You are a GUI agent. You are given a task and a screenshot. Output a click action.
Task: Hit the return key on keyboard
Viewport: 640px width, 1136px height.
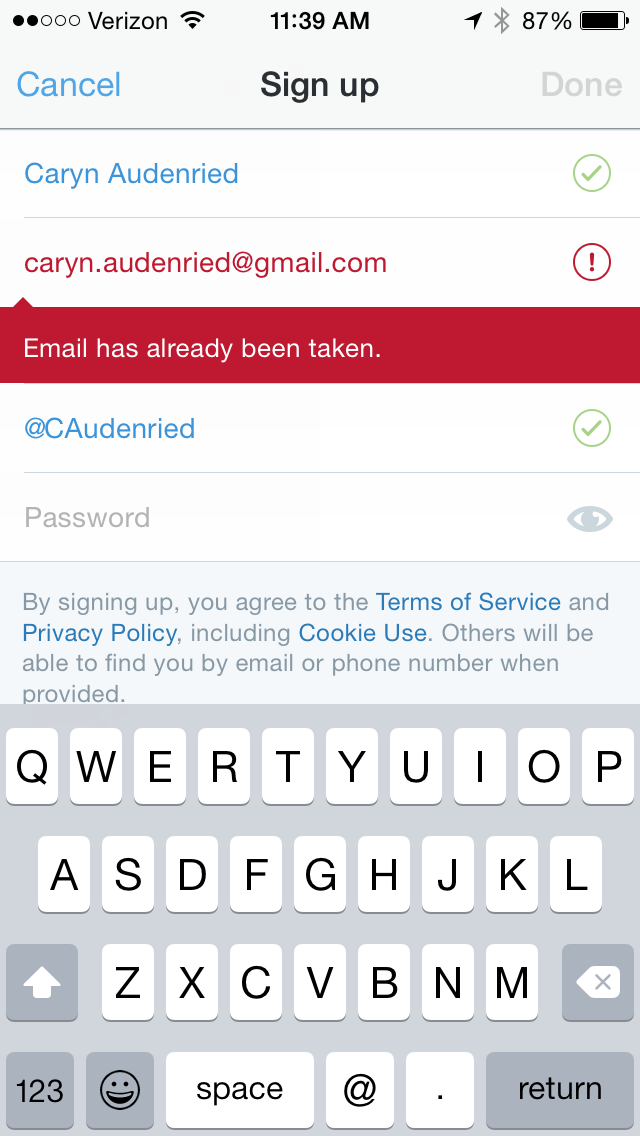coord(559,1089)
